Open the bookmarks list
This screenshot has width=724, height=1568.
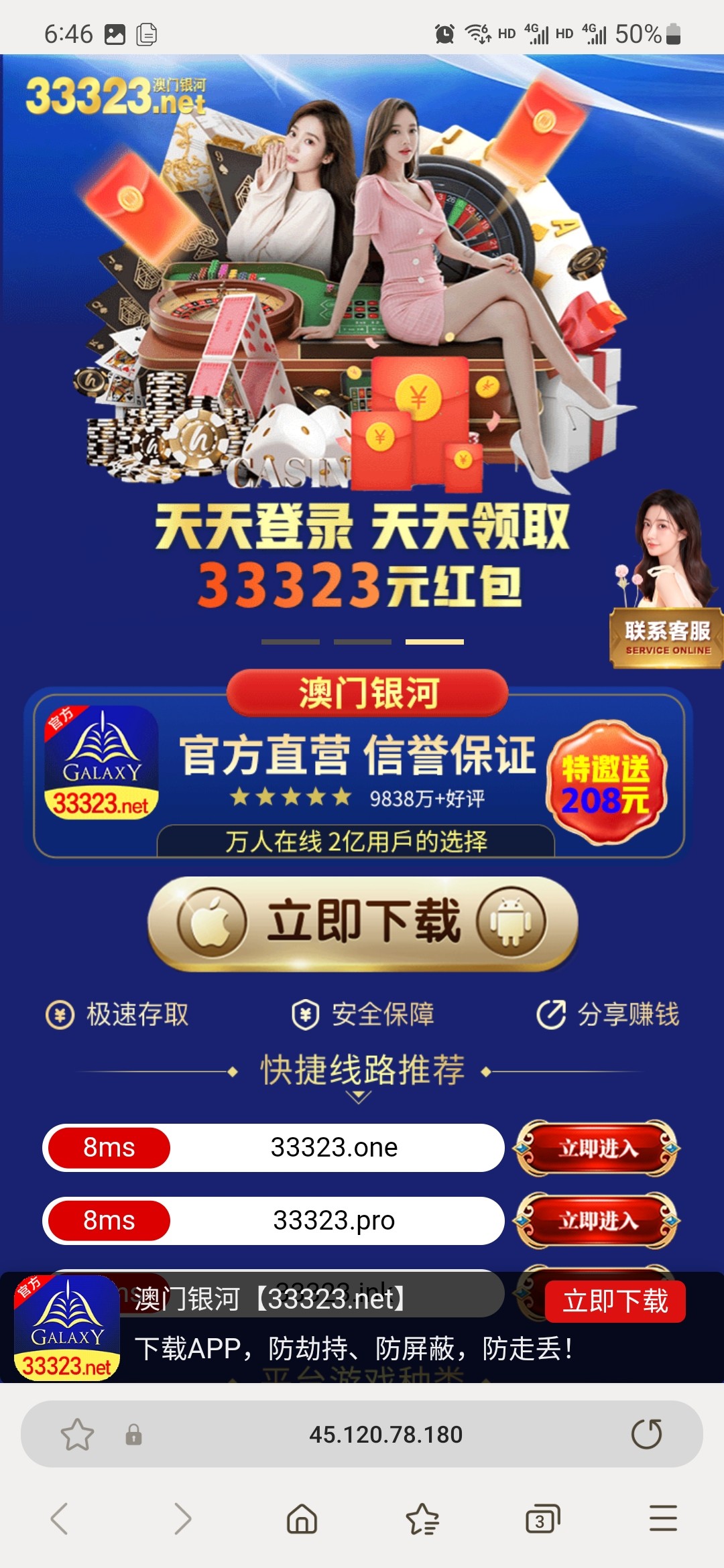tap(422, 1518)
